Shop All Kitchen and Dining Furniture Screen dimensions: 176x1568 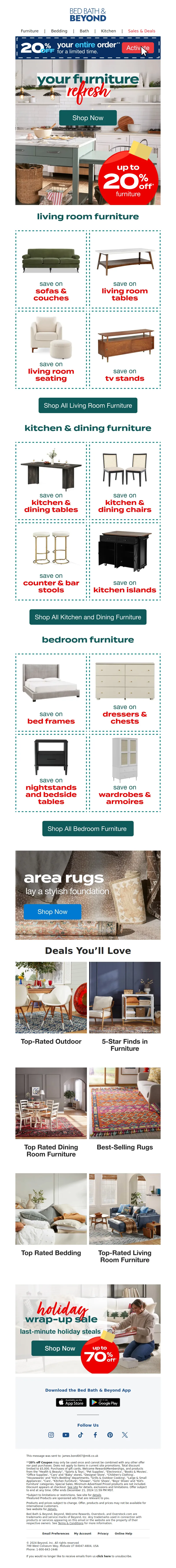coord(88,617)
